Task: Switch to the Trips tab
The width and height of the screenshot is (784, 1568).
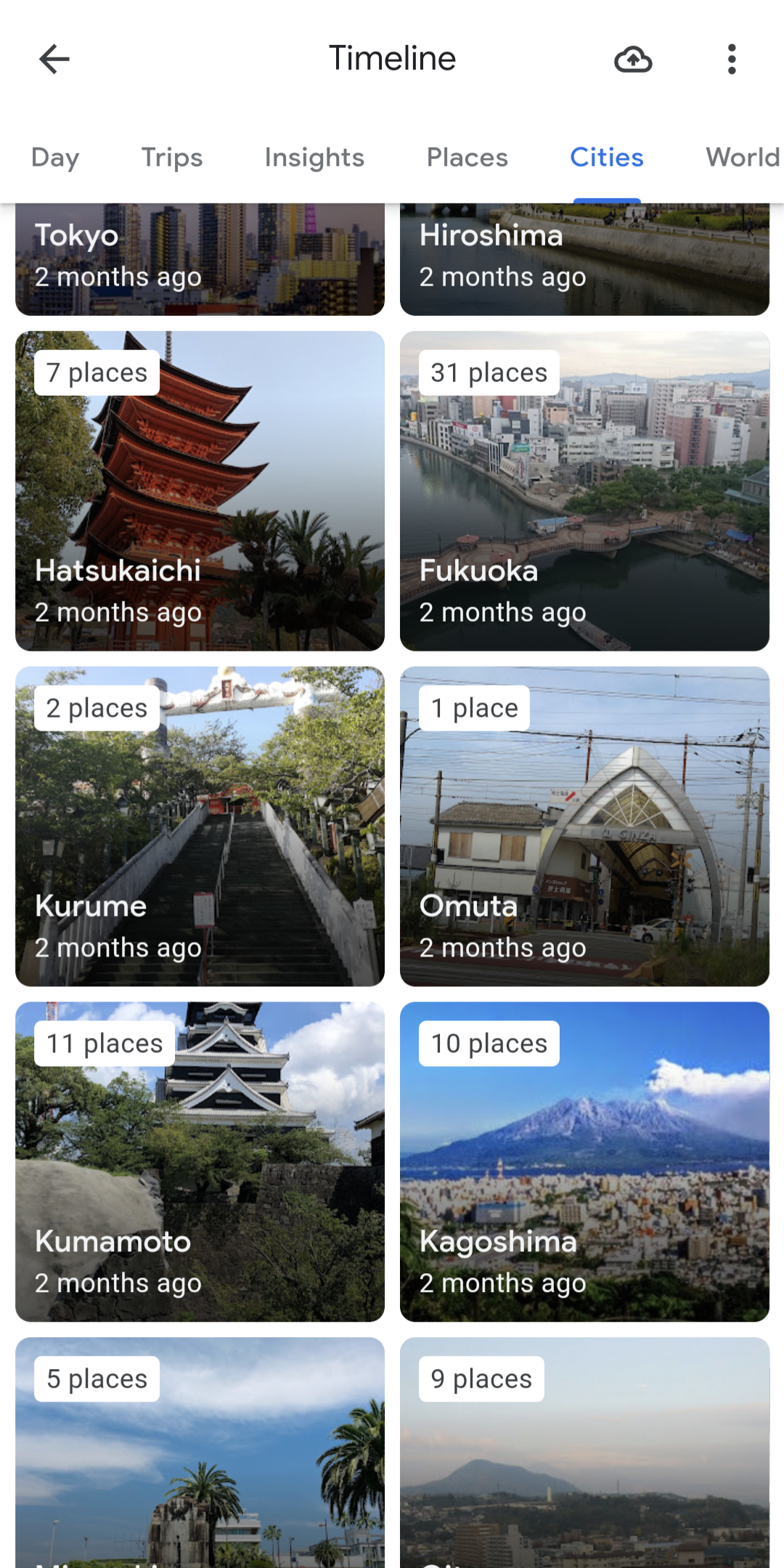Action: (x=172, y=158)
